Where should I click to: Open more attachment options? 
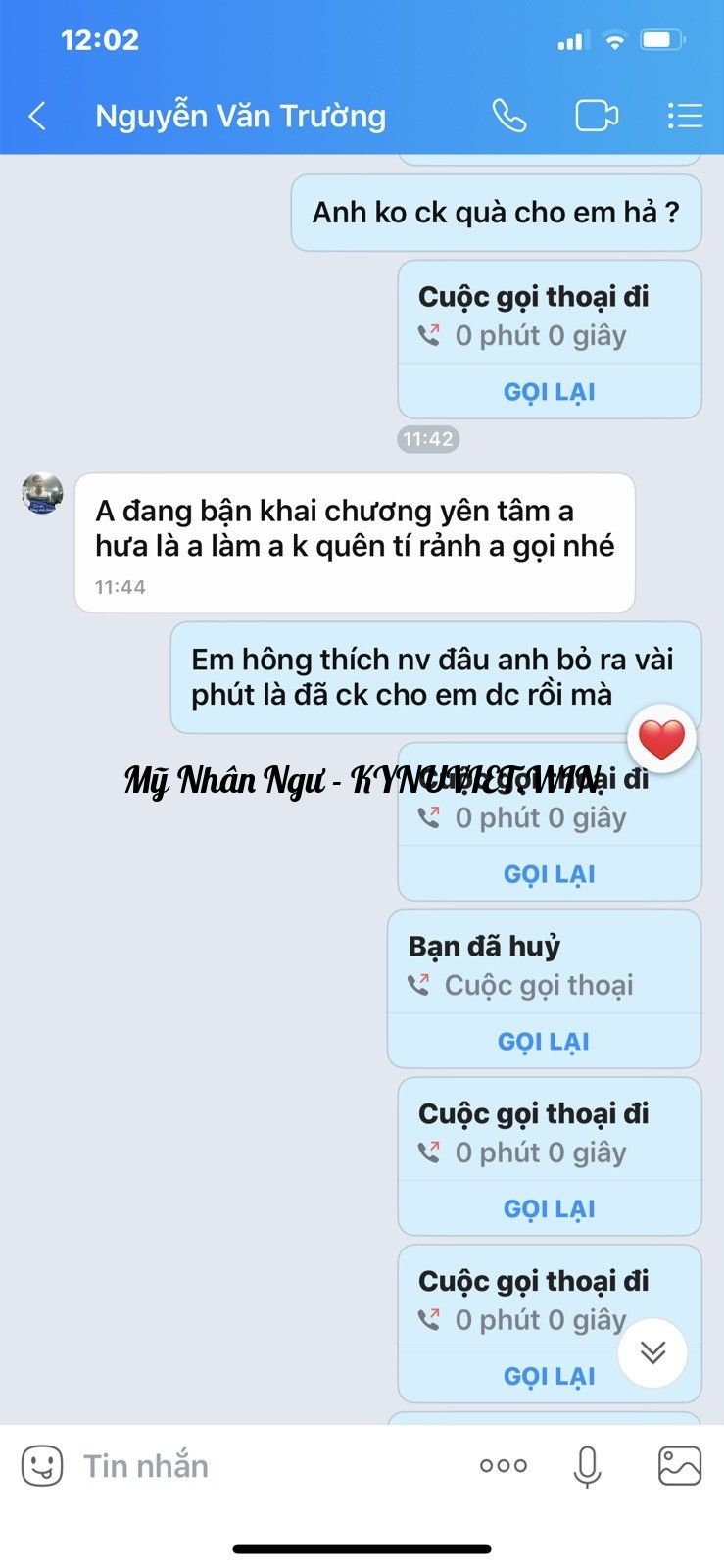pos(504,1466)
